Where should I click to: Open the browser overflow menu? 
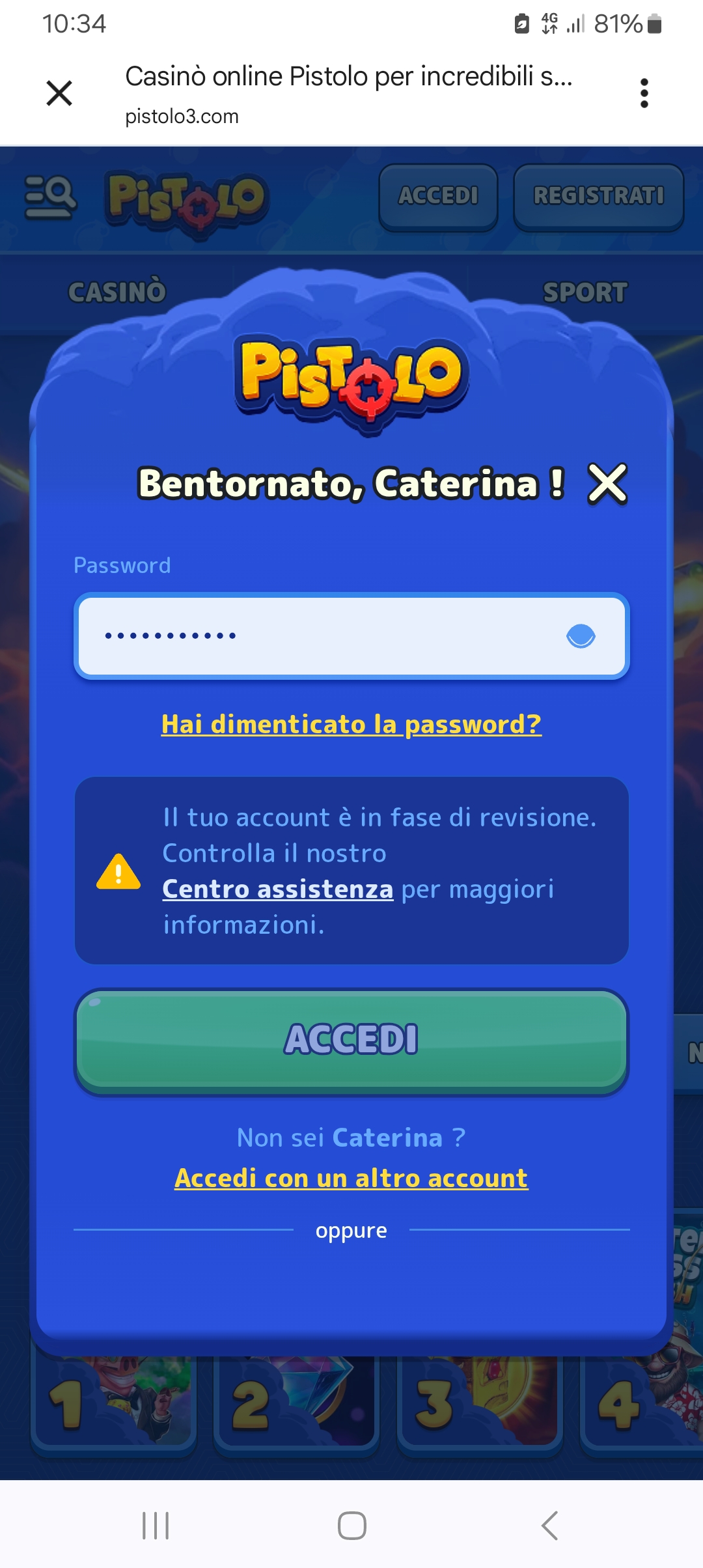pos(644,93)
